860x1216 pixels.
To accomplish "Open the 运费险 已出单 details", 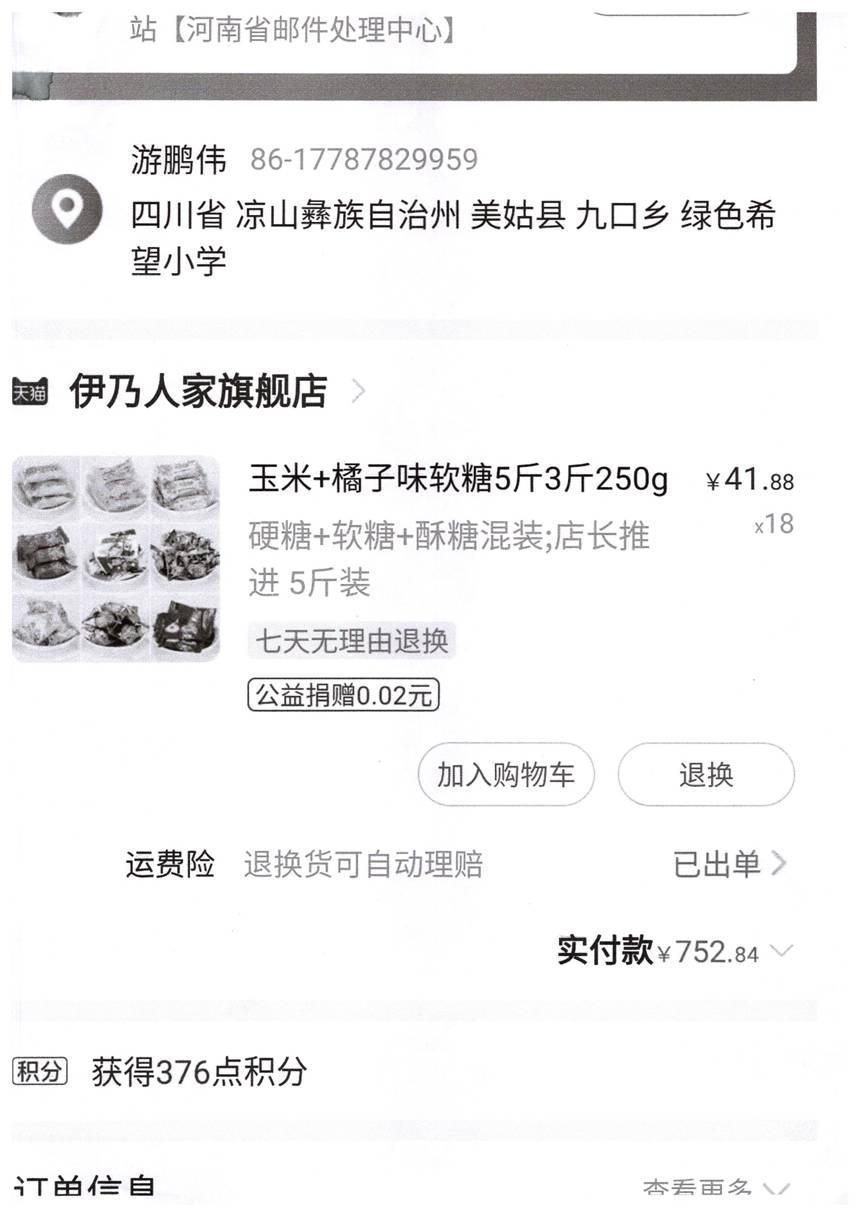I will pyautogui.click(x=730, y=864).
